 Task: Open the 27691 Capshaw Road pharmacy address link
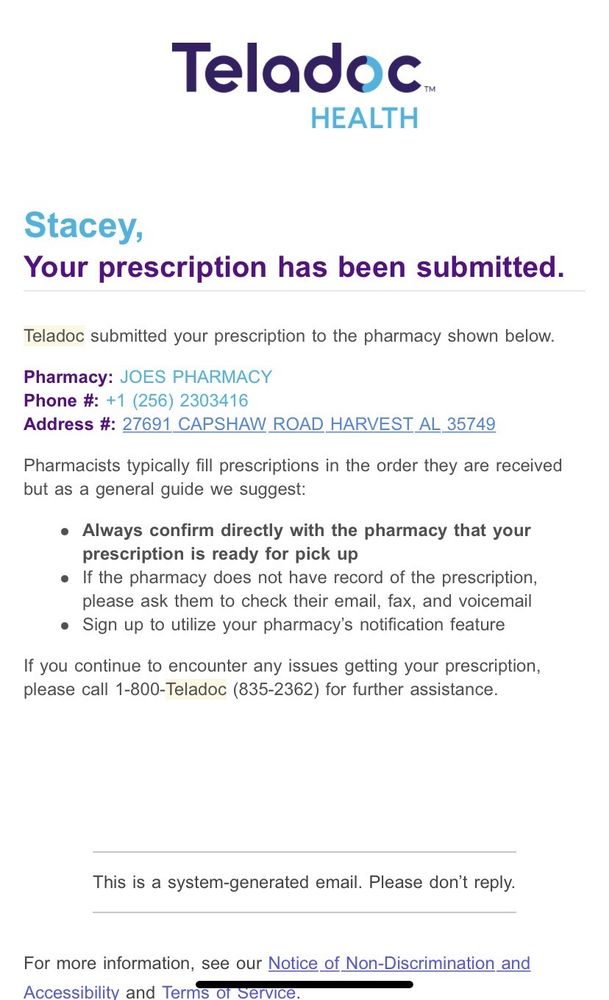point(308,424)
